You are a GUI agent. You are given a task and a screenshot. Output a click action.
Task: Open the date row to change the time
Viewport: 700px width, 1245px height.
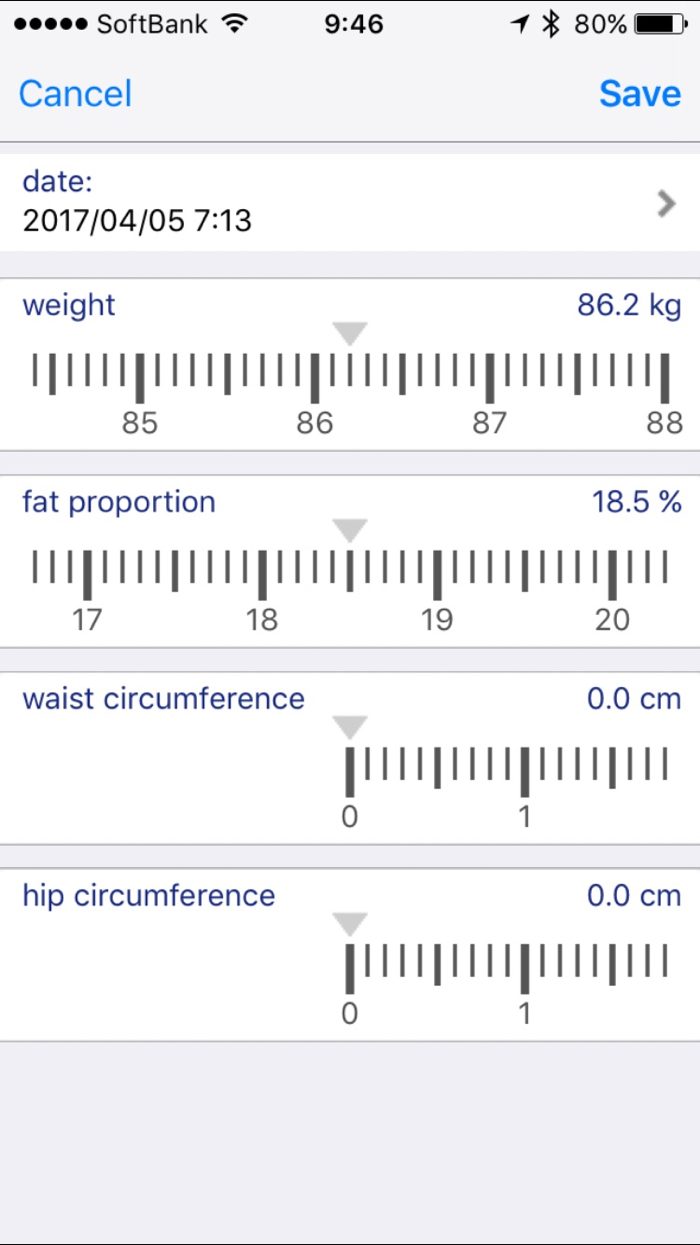pyautogui.click(x=350, y=202)
